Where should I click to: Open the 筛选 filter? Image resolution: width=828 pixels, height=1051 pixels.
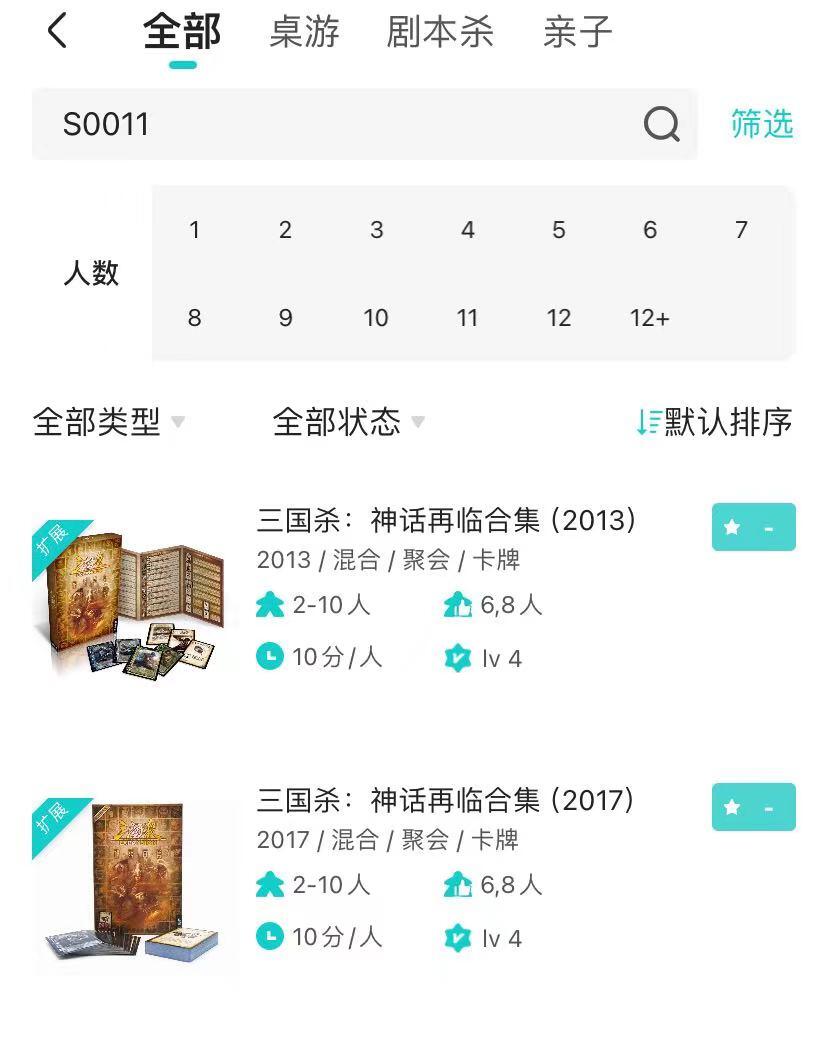[762, 124]
